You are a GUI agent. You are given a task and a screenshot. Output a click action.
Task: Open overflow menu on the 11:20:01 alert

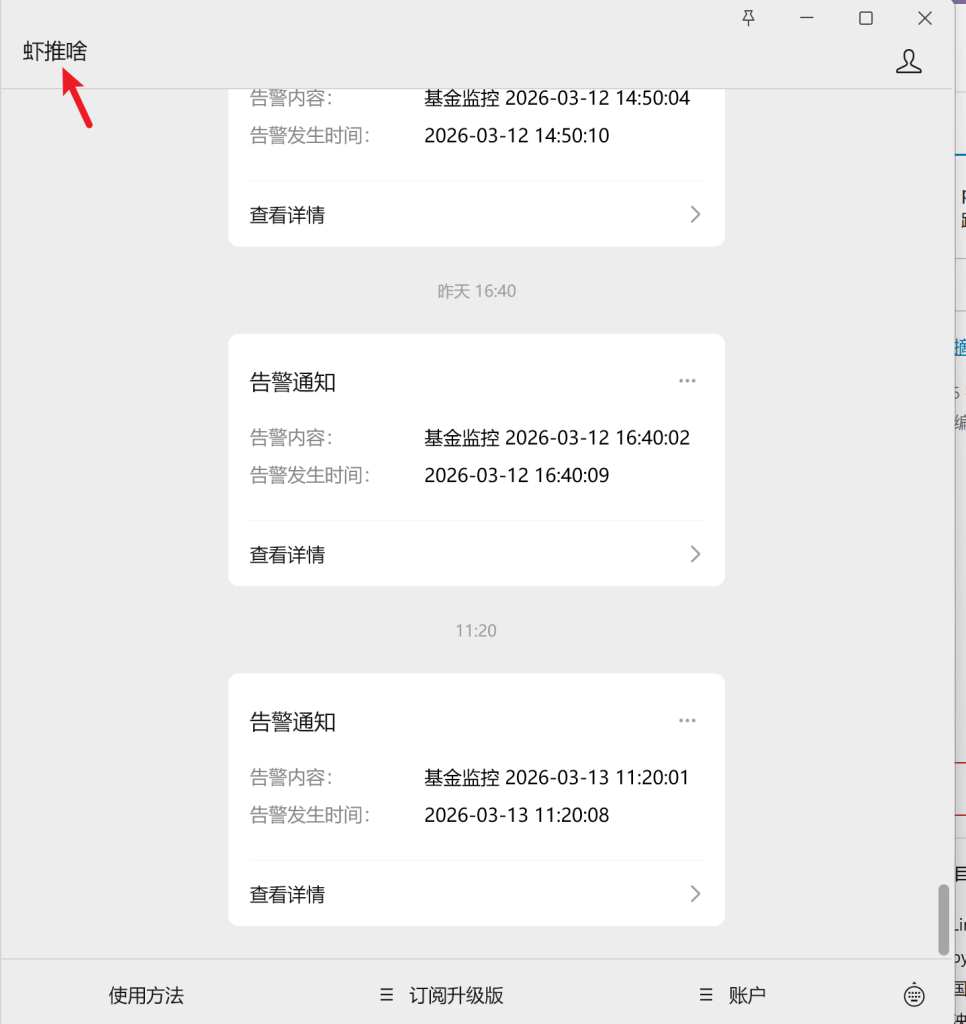687,721
